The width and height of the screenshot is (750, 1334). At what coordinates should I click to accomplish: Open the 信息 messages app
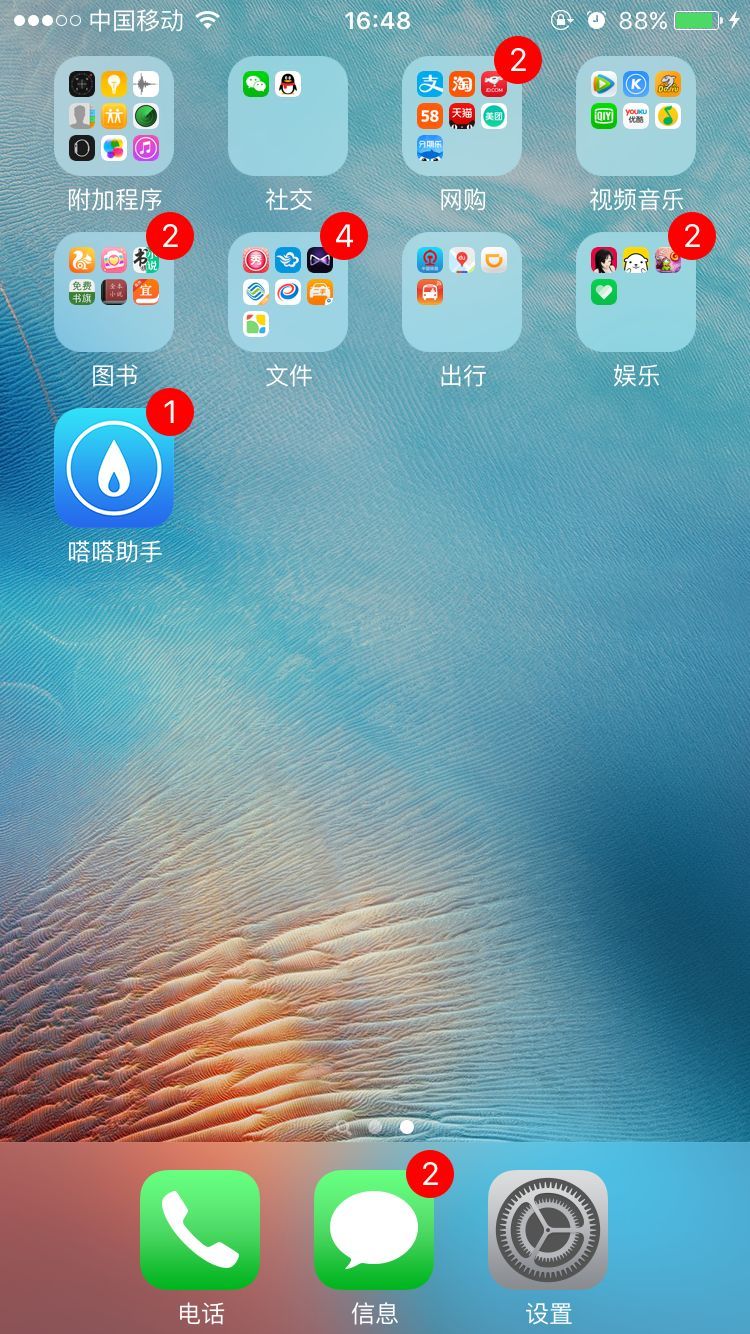coord(374,1230)
